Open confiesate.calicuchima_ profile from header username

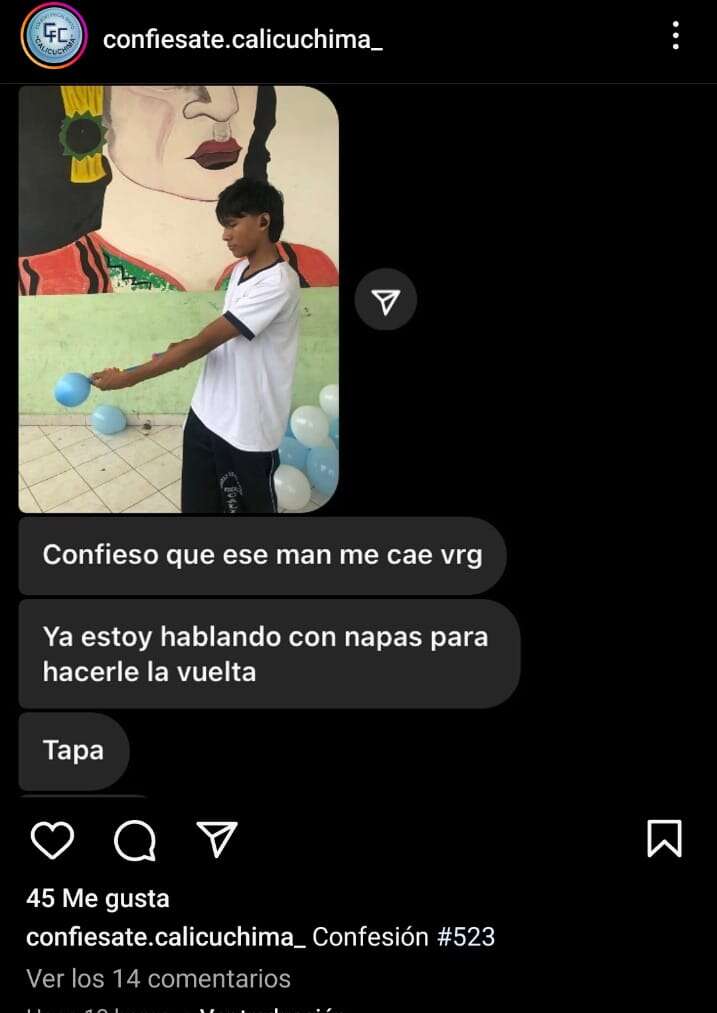(243, 39)
